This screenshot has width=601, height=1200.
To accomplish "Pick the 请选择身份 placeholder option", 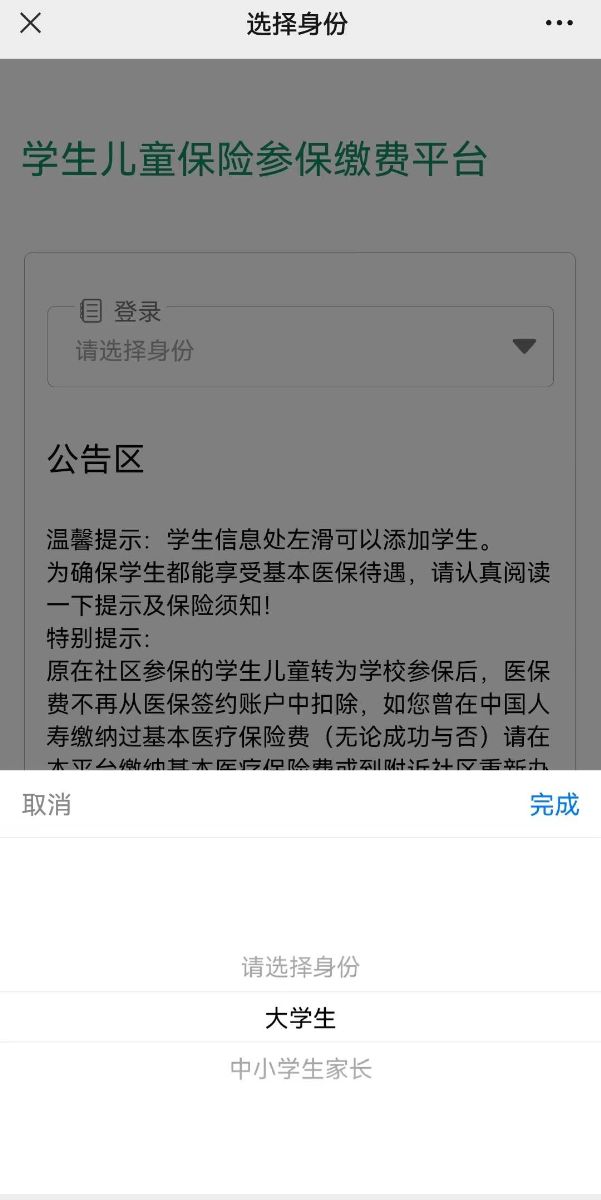I will click(x=300, y=967).
